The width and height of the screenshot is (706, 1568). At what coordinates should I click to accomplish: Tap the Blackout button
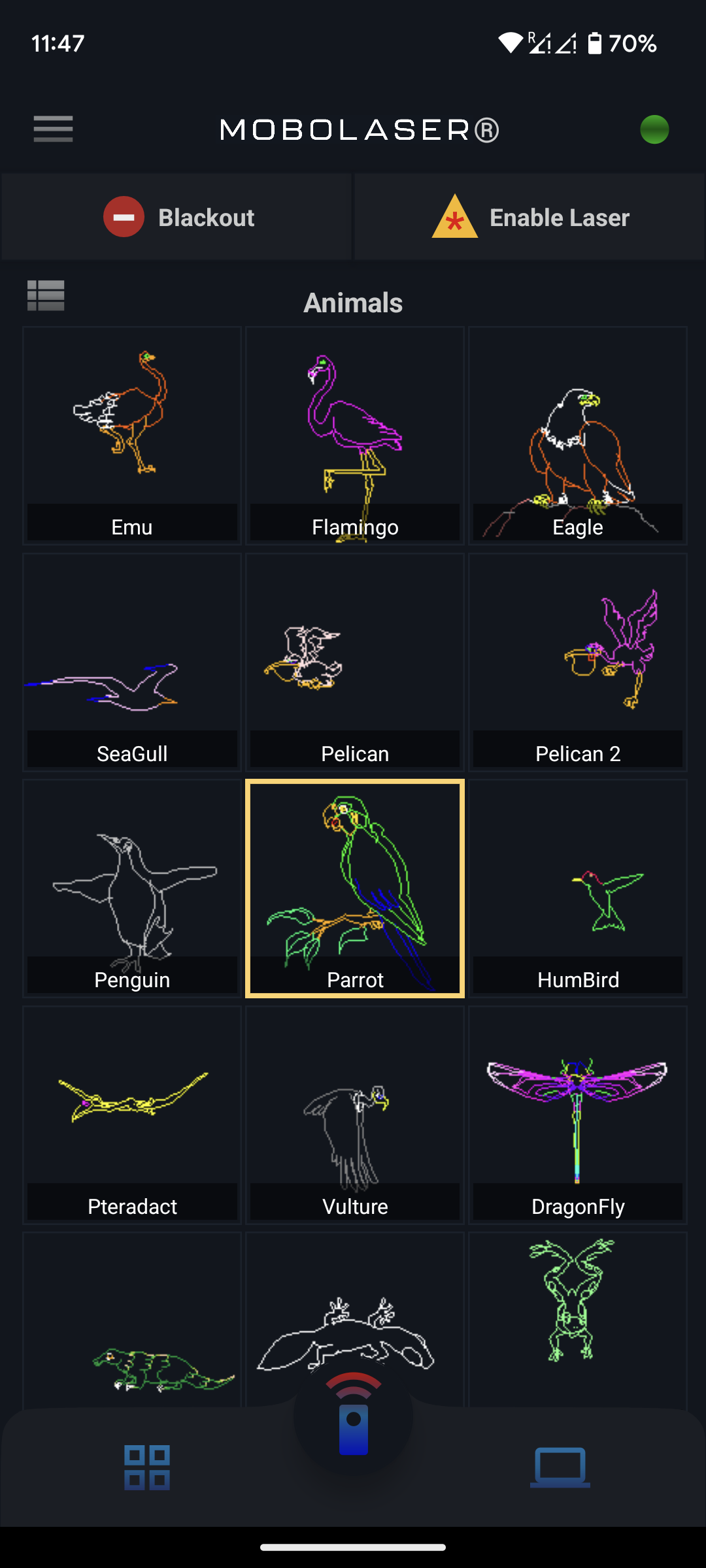tap(177, 217)
